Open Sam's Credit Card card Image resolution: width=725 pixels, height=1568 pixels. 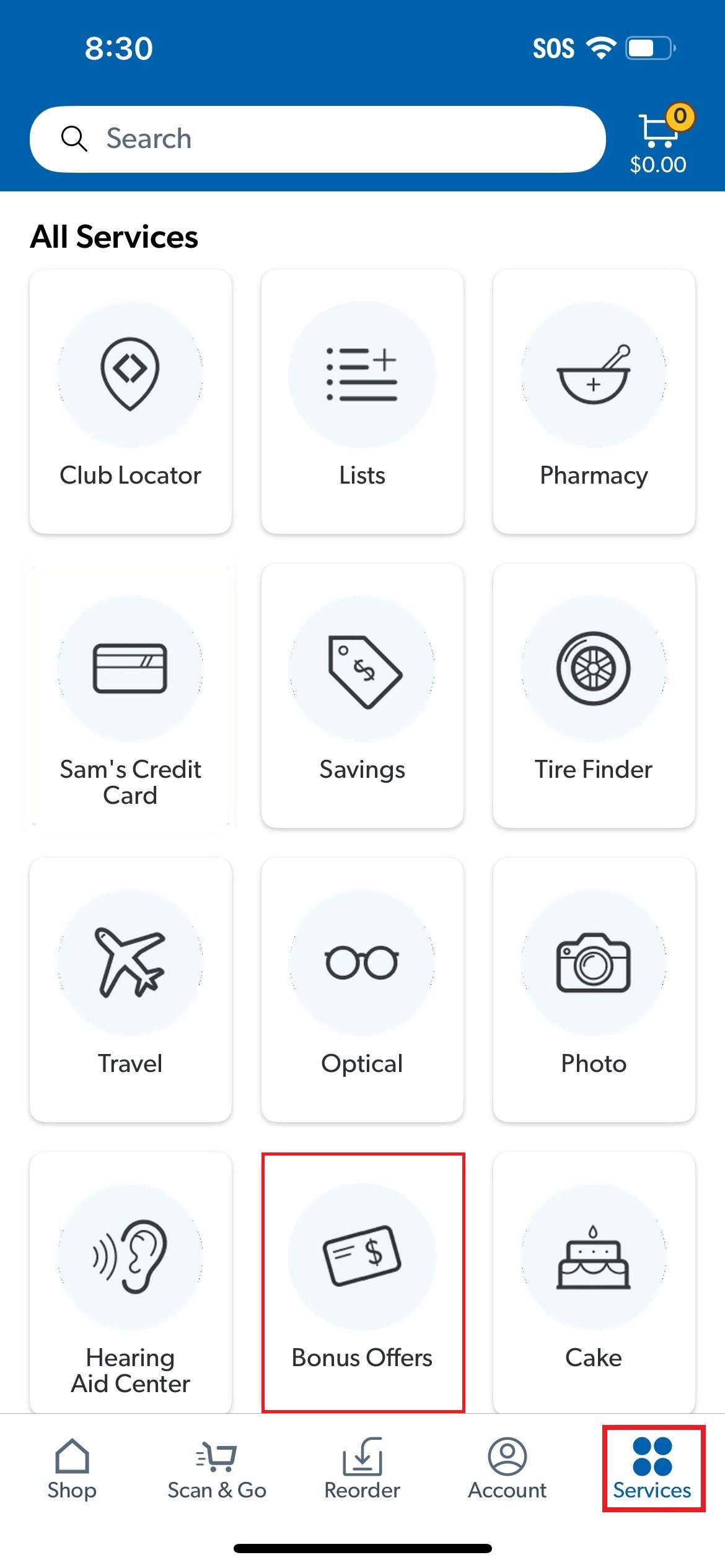131,695
